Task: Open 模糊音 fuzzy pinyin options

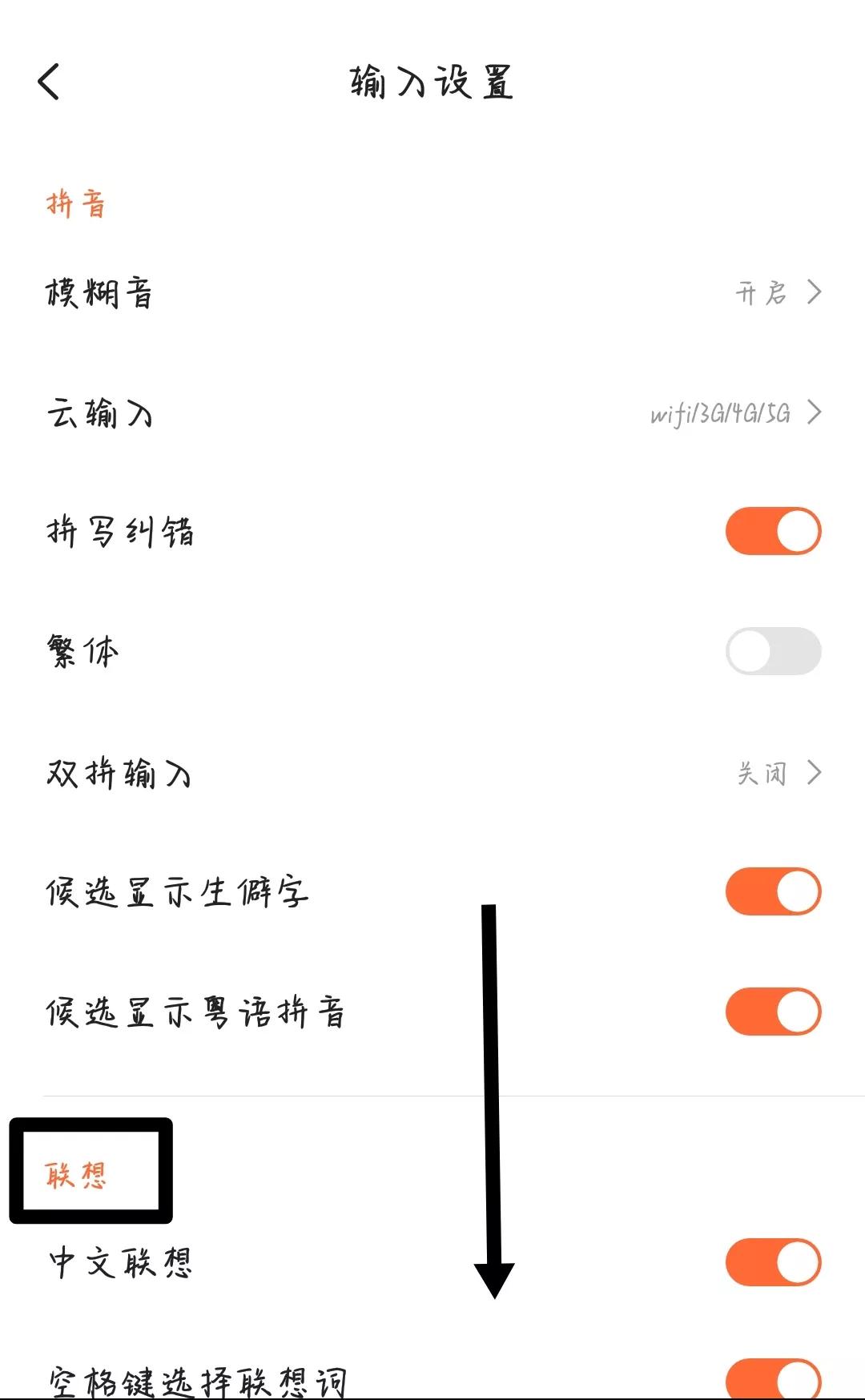Action: tap(812, 293)
